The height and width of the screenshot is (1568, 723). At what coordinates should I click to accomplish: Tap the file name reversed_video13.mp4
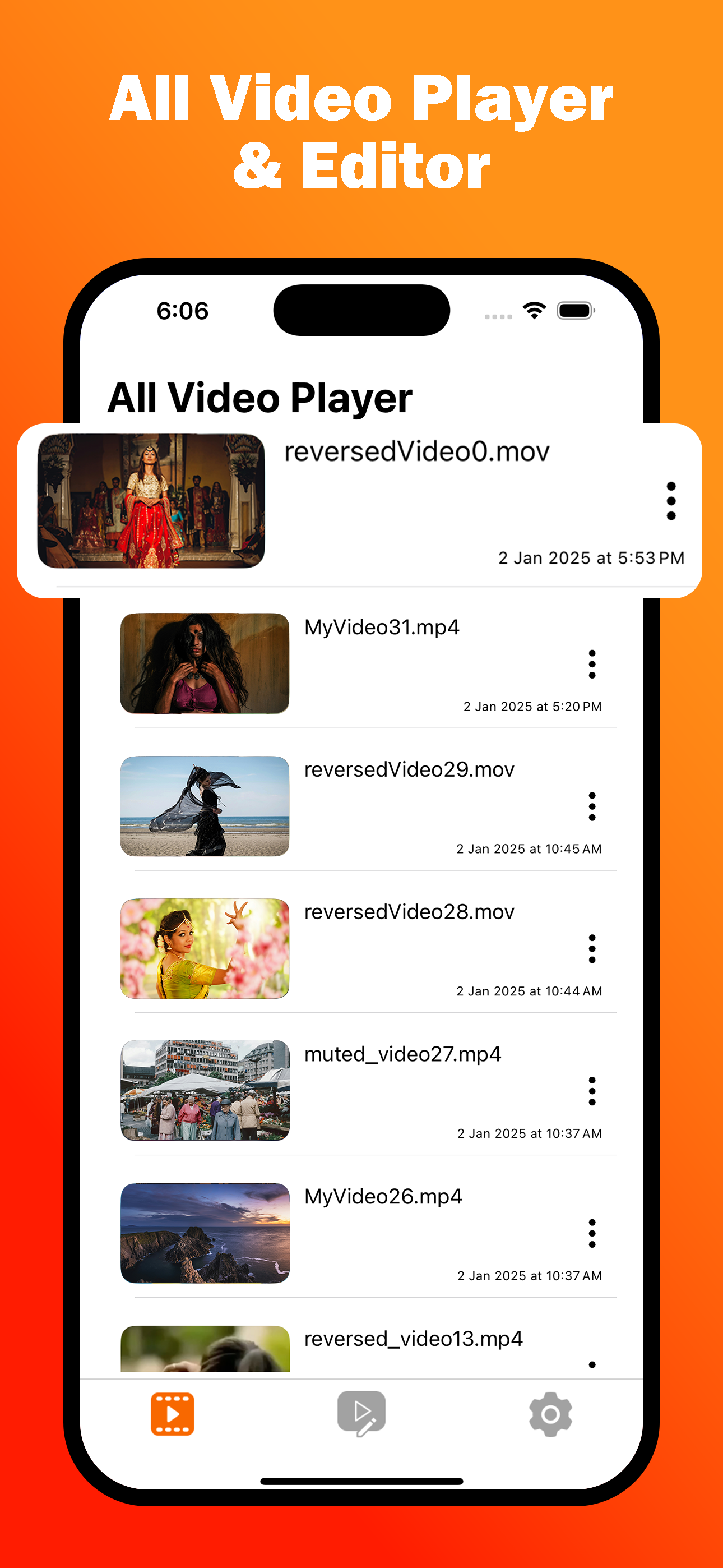coord(413,1339)
